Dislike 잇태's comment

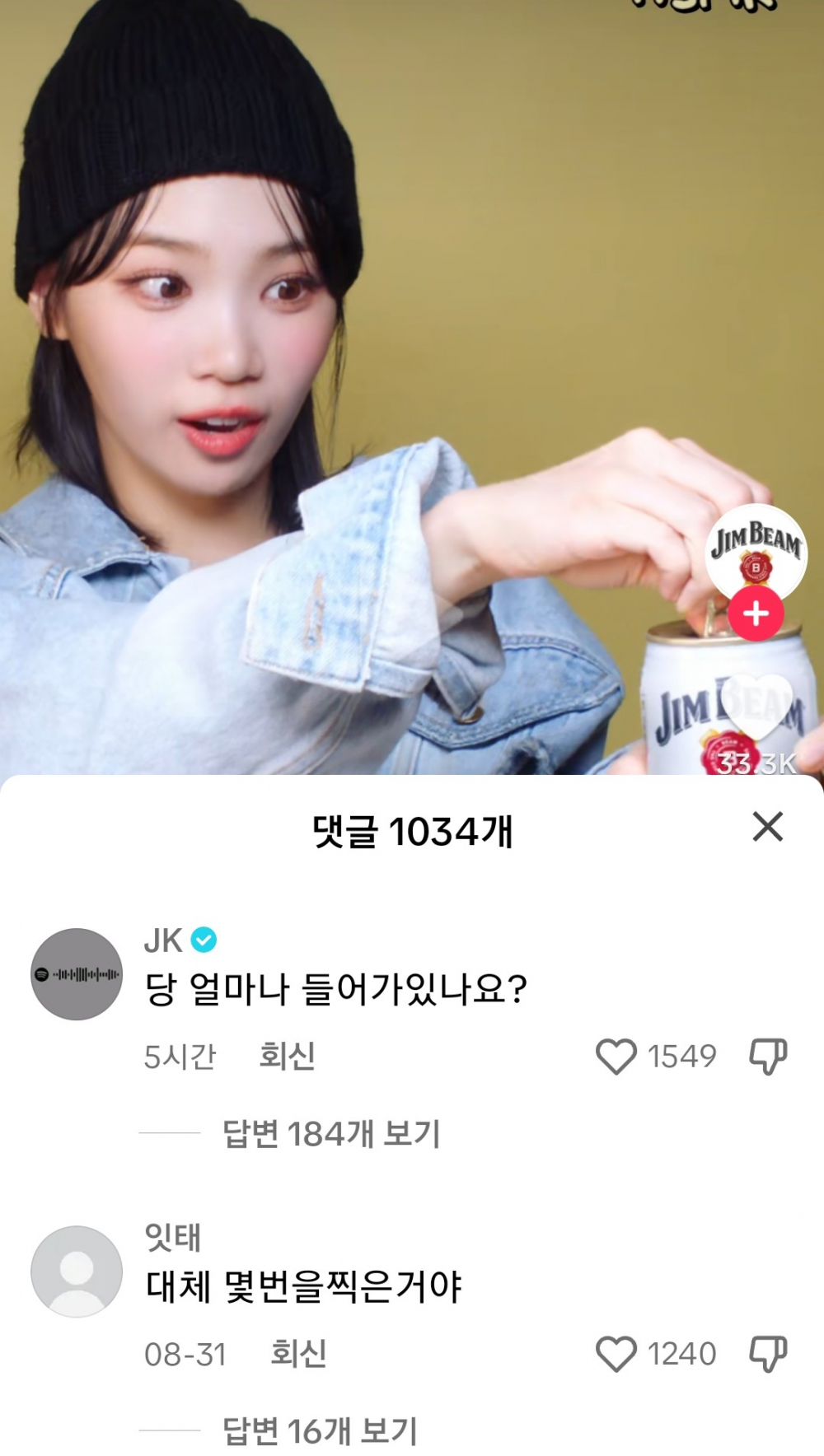(x=767, y=1354)
